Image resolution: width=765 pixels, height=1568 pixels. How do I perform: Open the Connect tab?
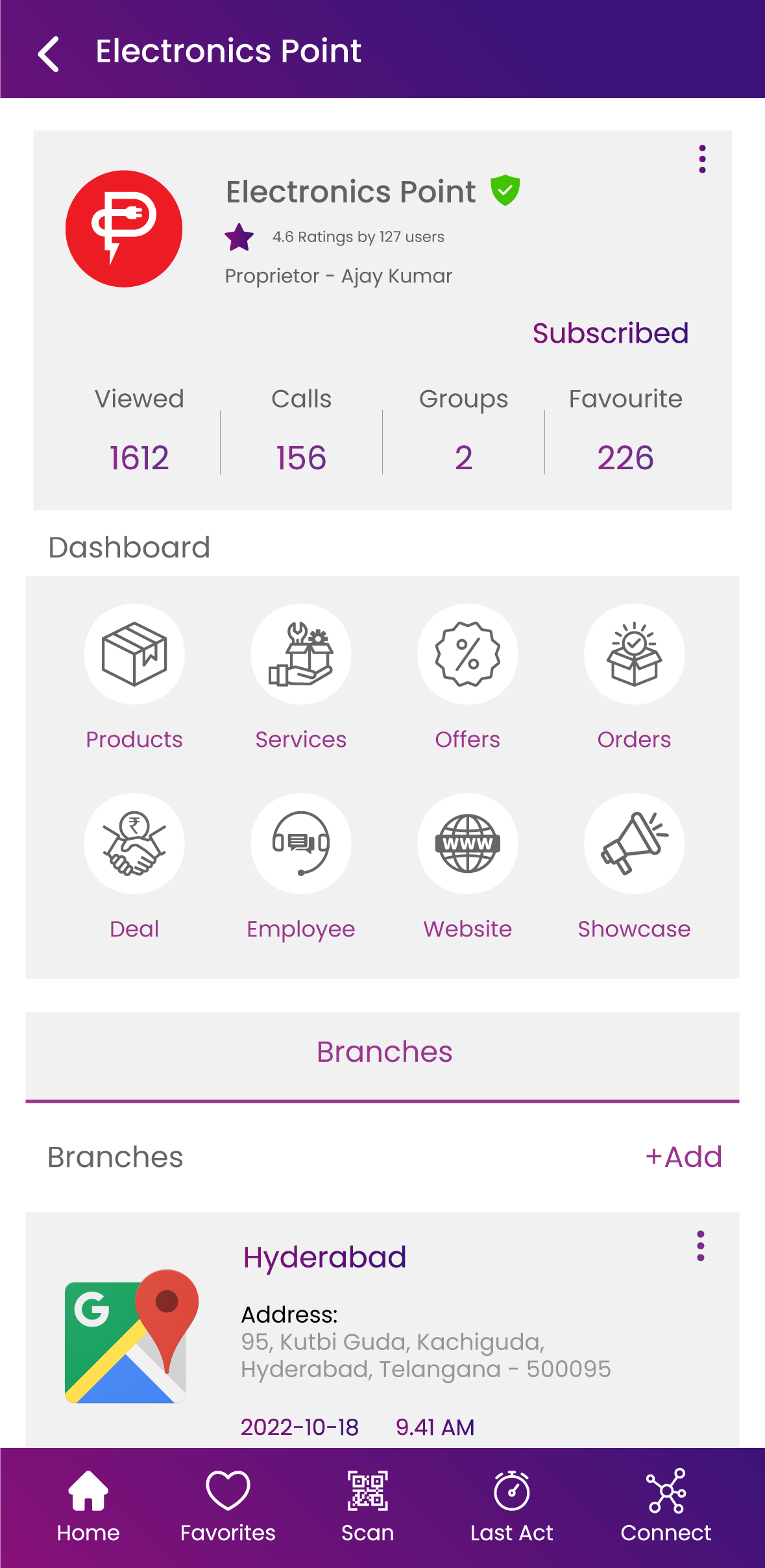click(x=666, y=1507)
